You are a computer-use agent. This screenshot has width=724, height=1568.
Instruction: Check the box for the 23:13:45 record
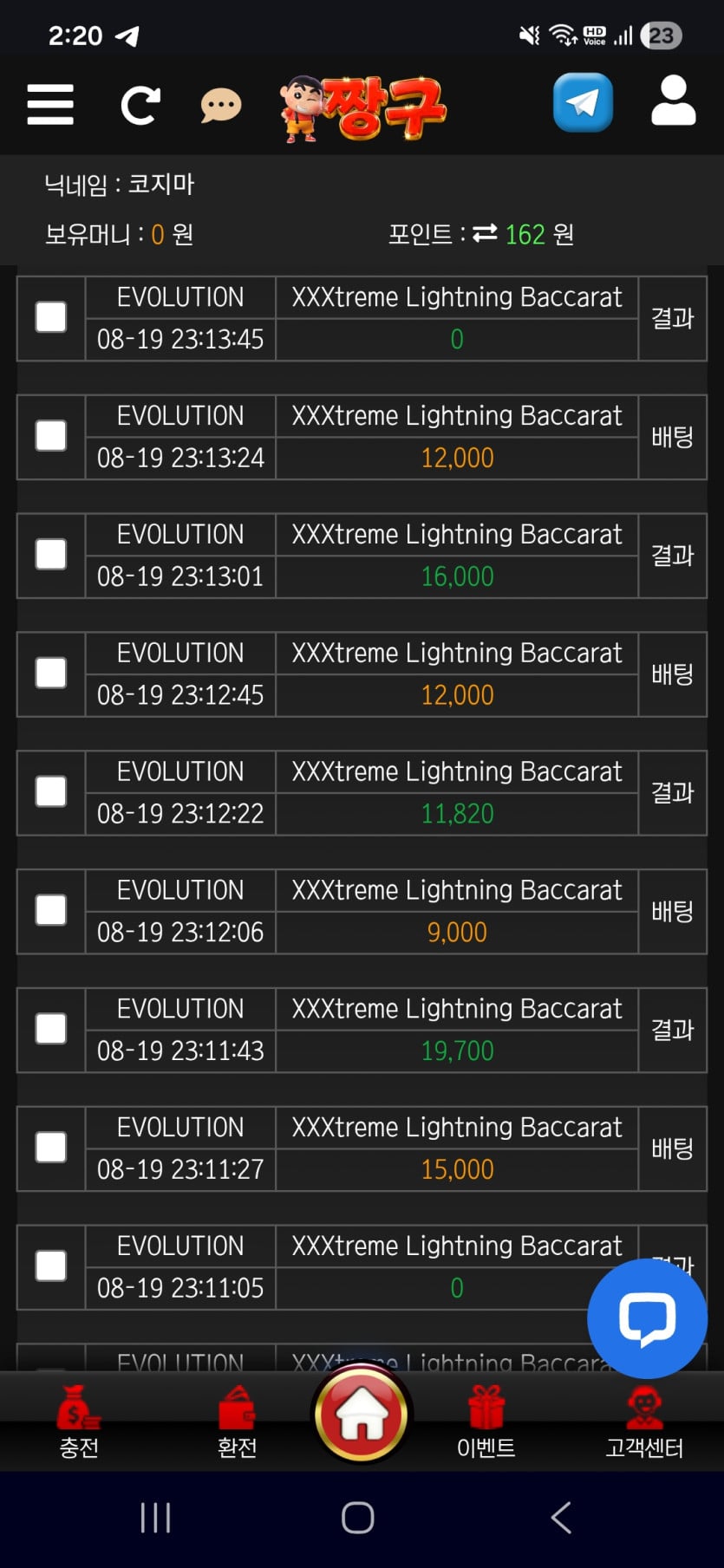coord(51,317)
